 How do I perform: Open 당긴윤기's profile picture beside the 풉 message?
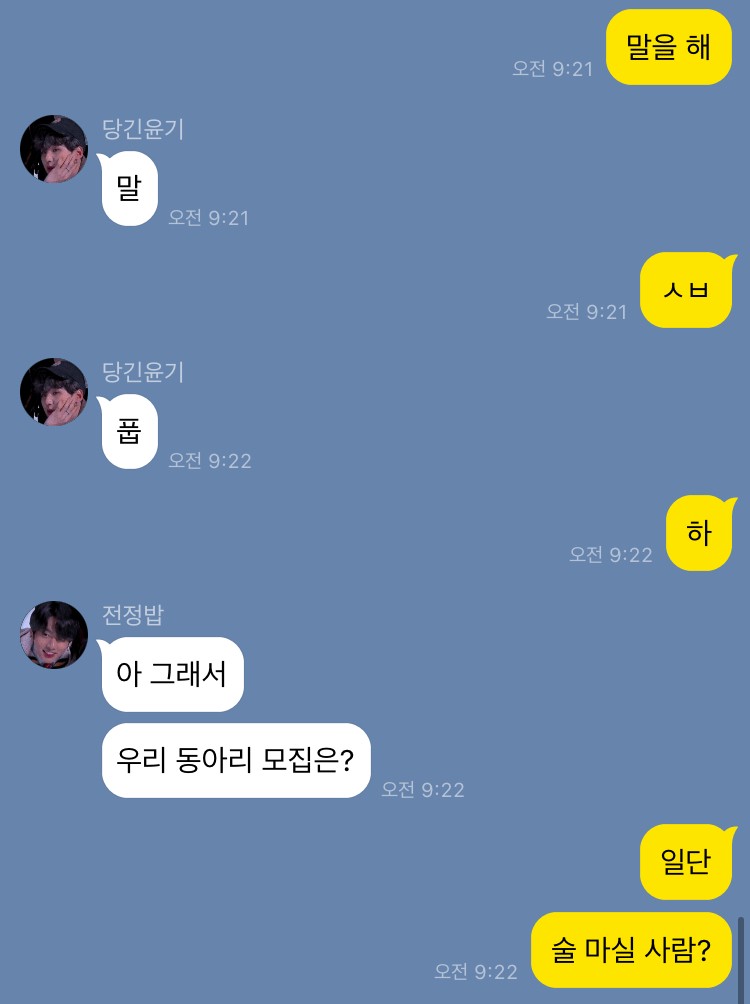(x=54, y=392)
